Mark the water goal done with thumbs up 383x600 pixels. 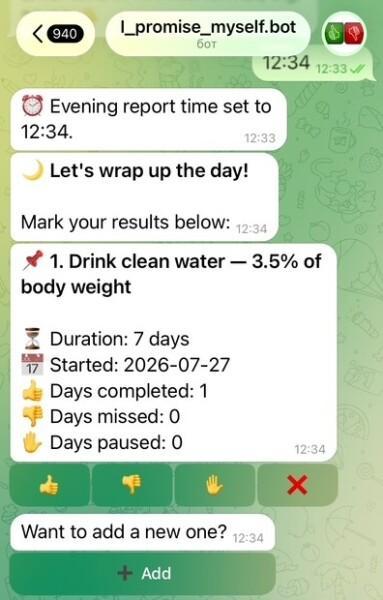coord(50,485)
